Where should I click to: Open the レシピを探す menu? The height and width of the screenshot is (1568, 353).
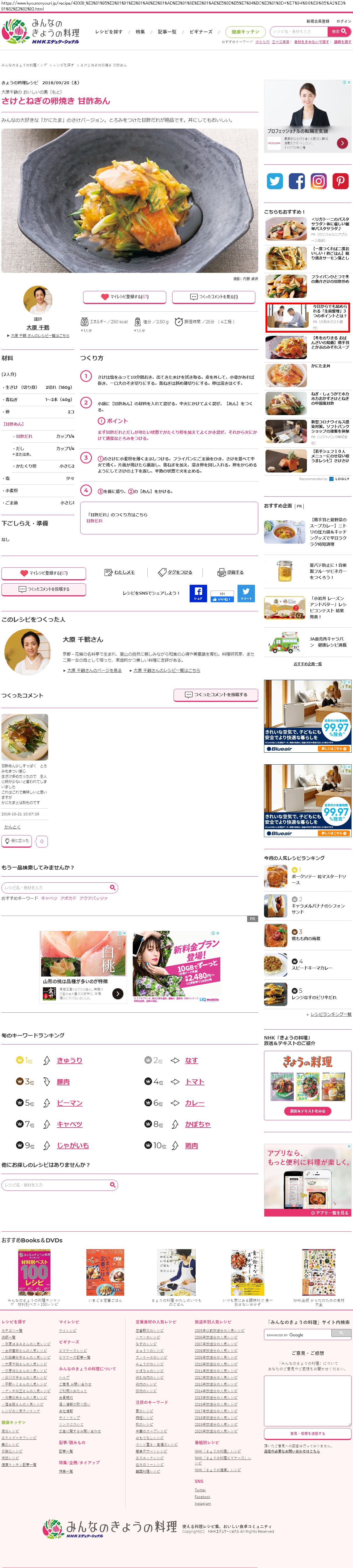pos(109,32)
